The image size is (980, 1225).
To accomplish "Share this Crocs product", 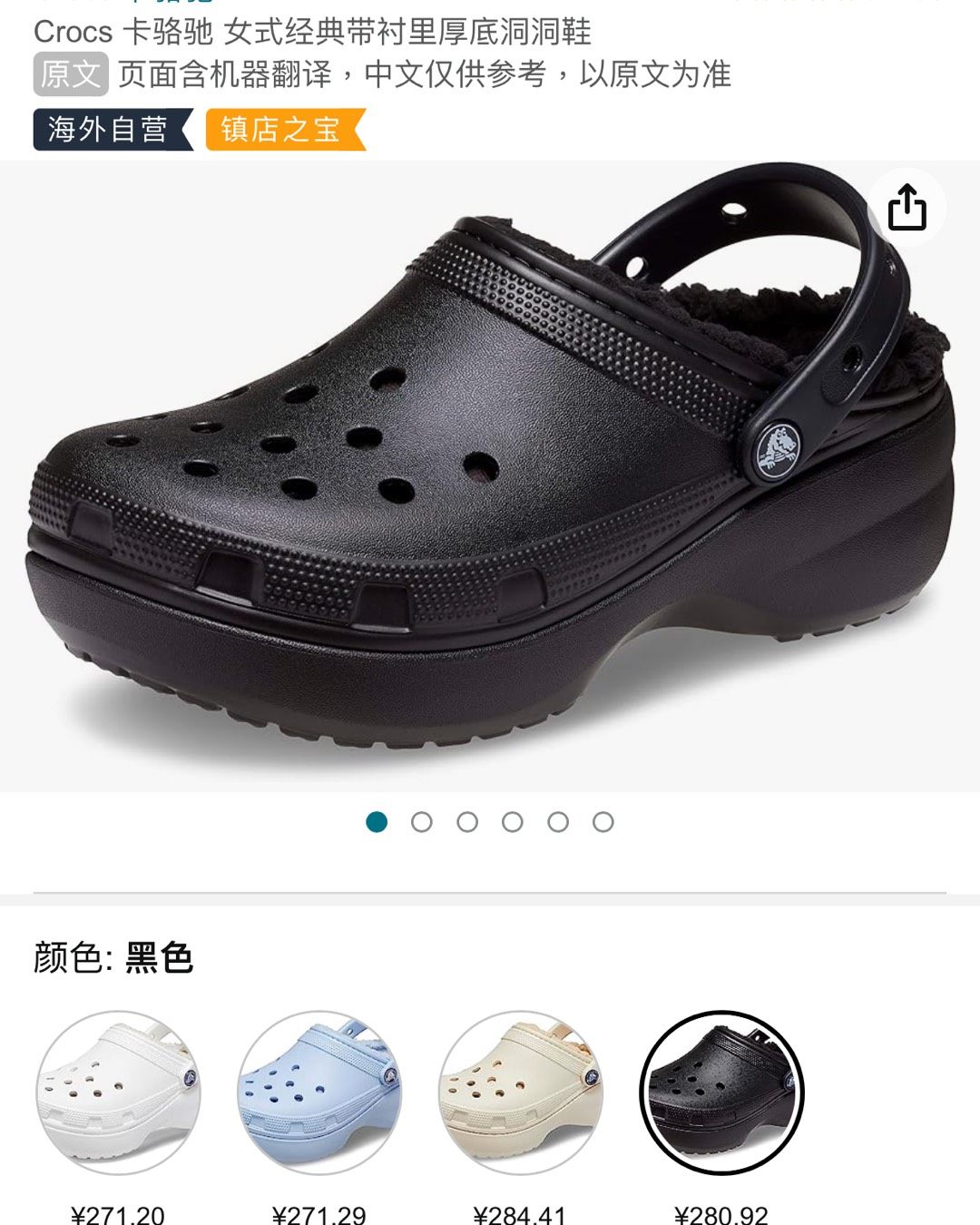I will 906,209.
